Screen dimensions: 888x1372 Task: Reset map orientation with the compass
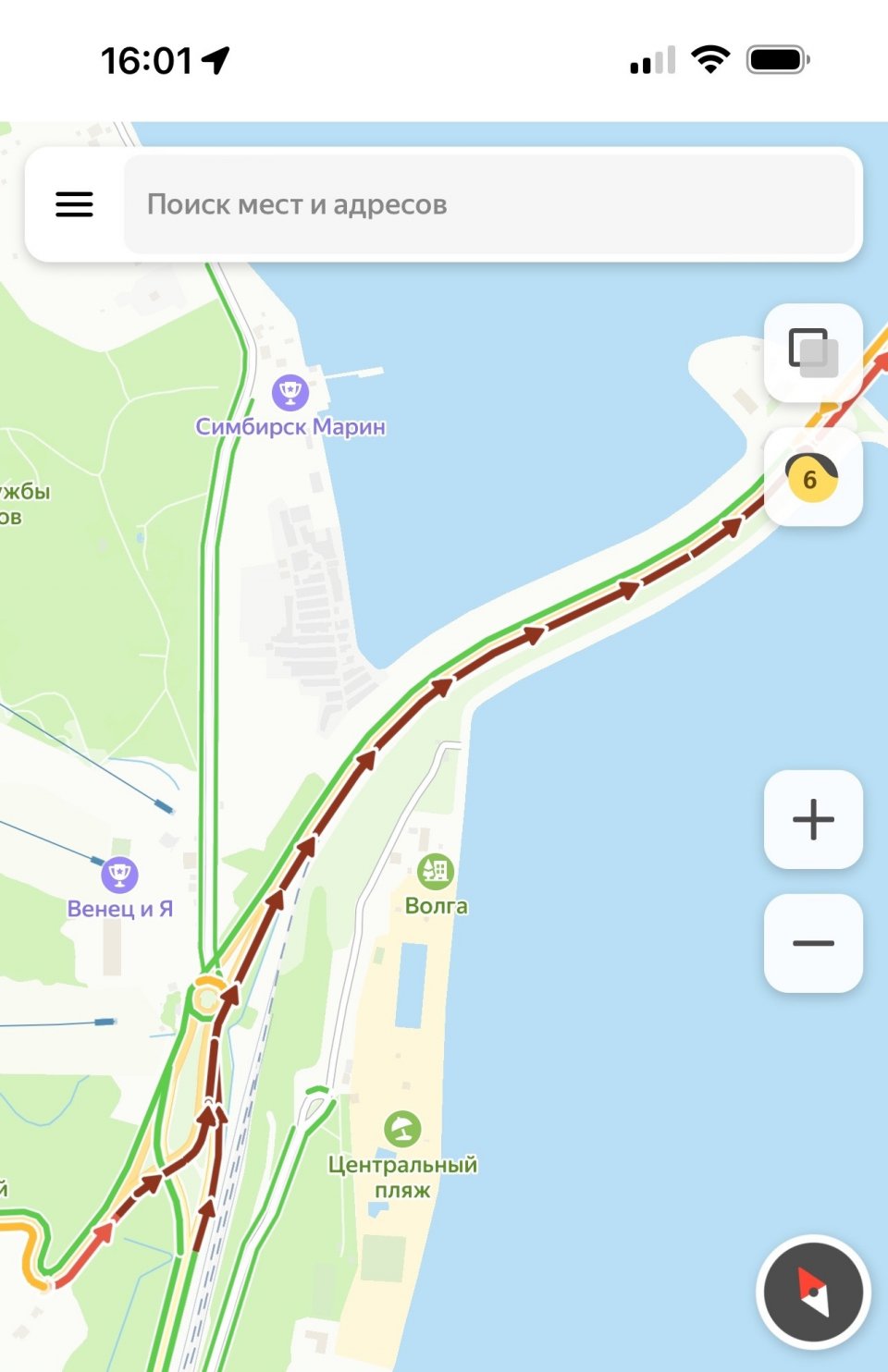click(813, 1292)
